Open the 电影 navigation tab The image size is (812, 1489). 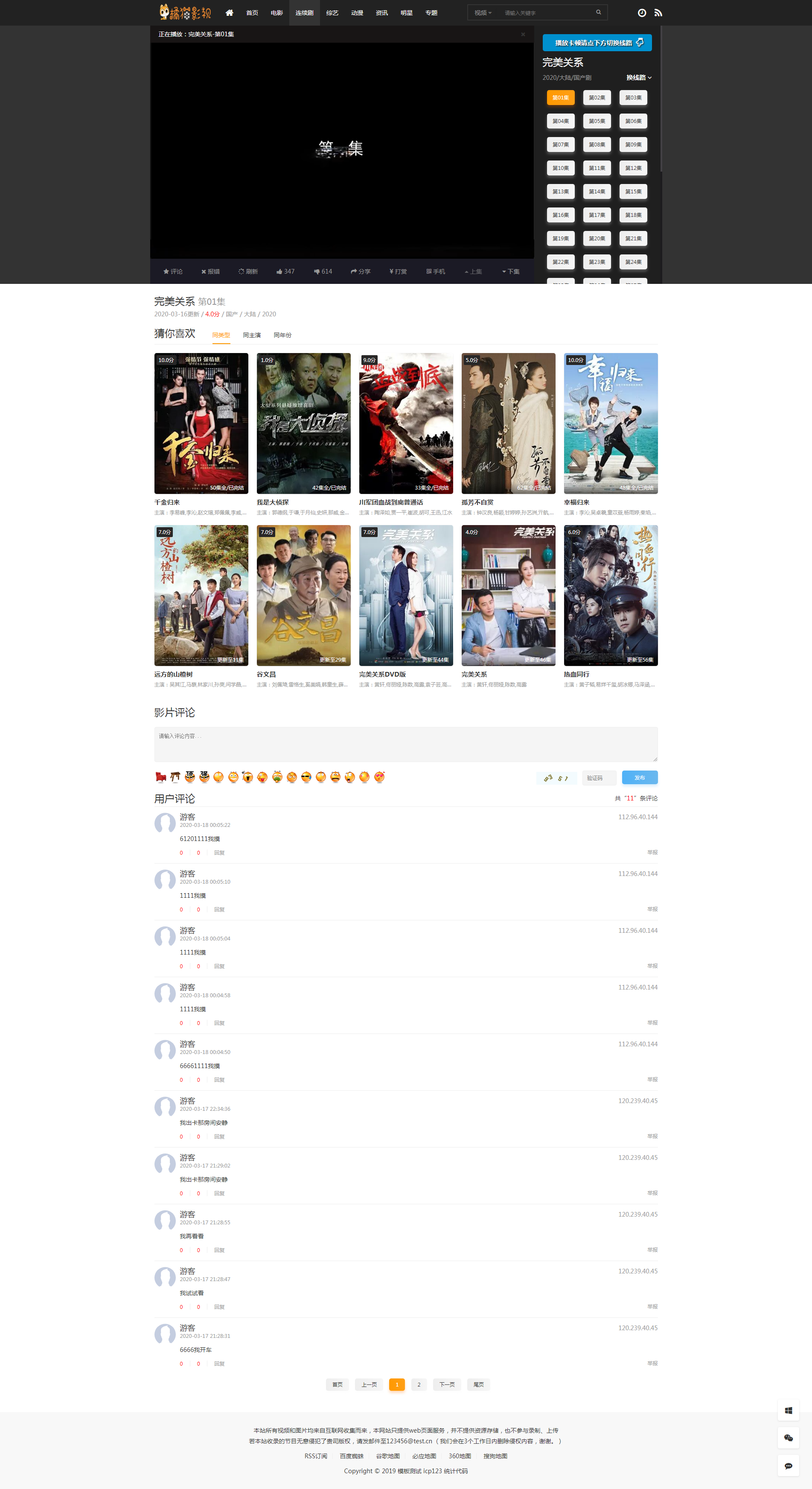click(x=276, y=13)
